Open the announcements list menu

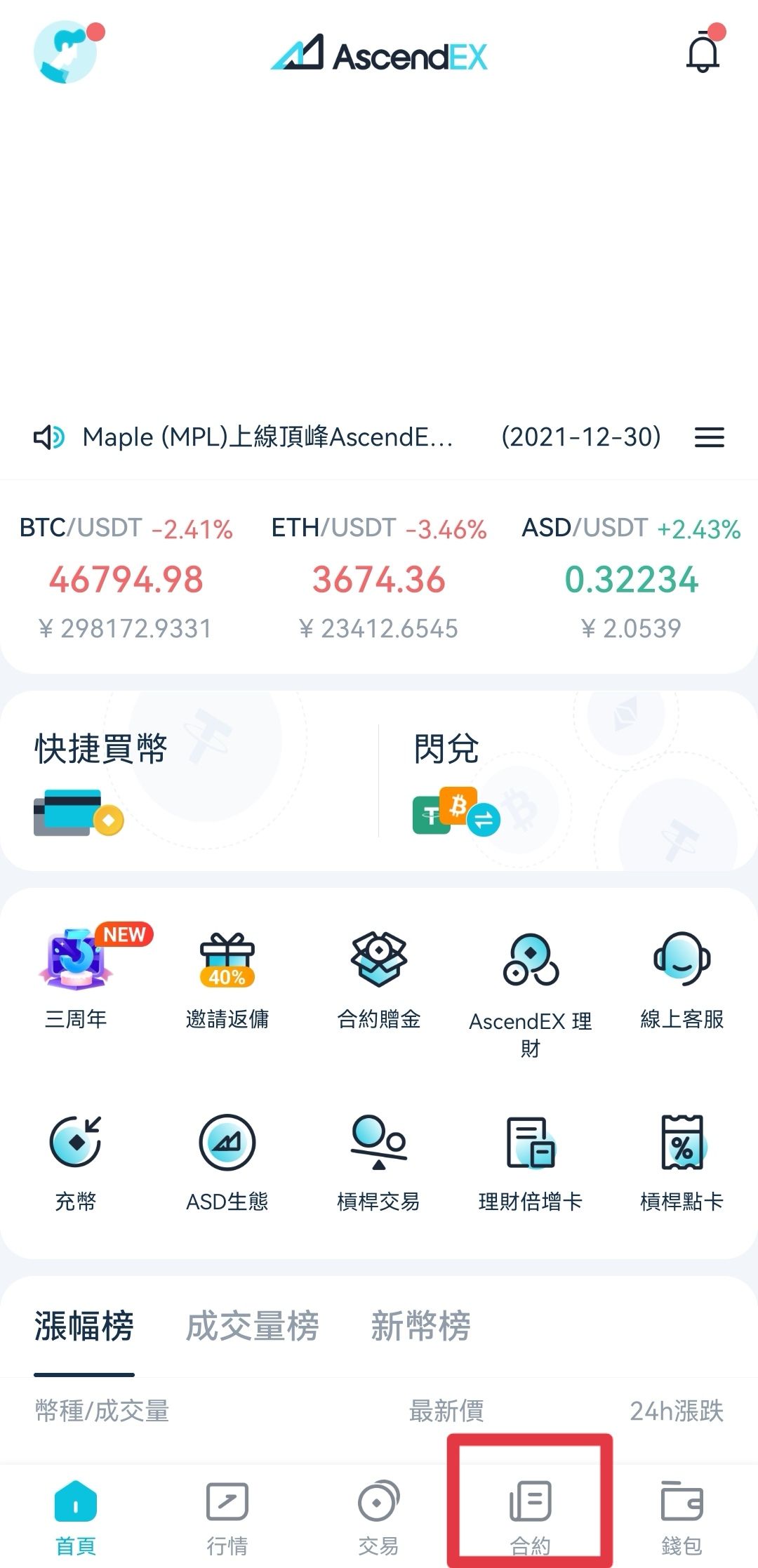[x=709, y=437]
